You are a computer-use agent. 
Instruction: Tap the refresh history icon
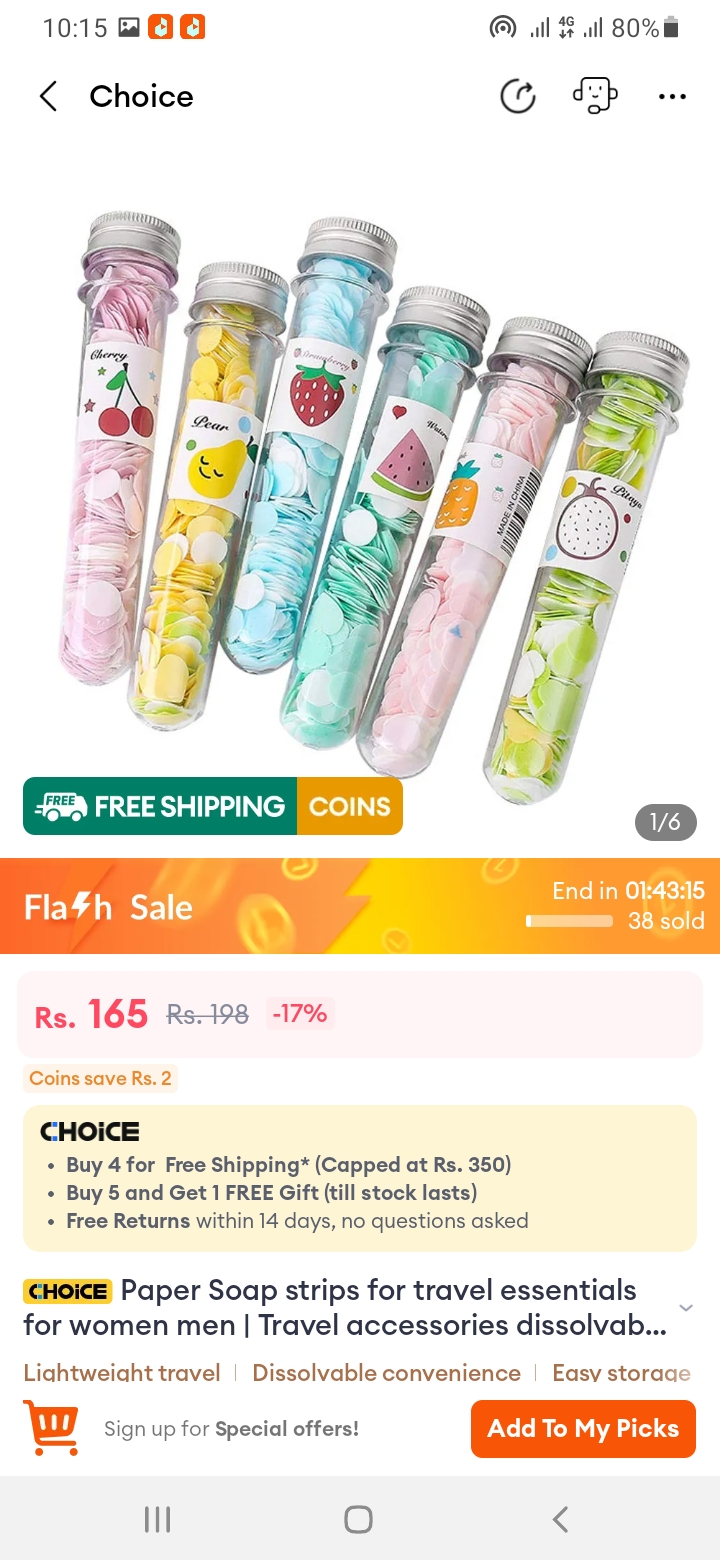(x=518, y=97)
